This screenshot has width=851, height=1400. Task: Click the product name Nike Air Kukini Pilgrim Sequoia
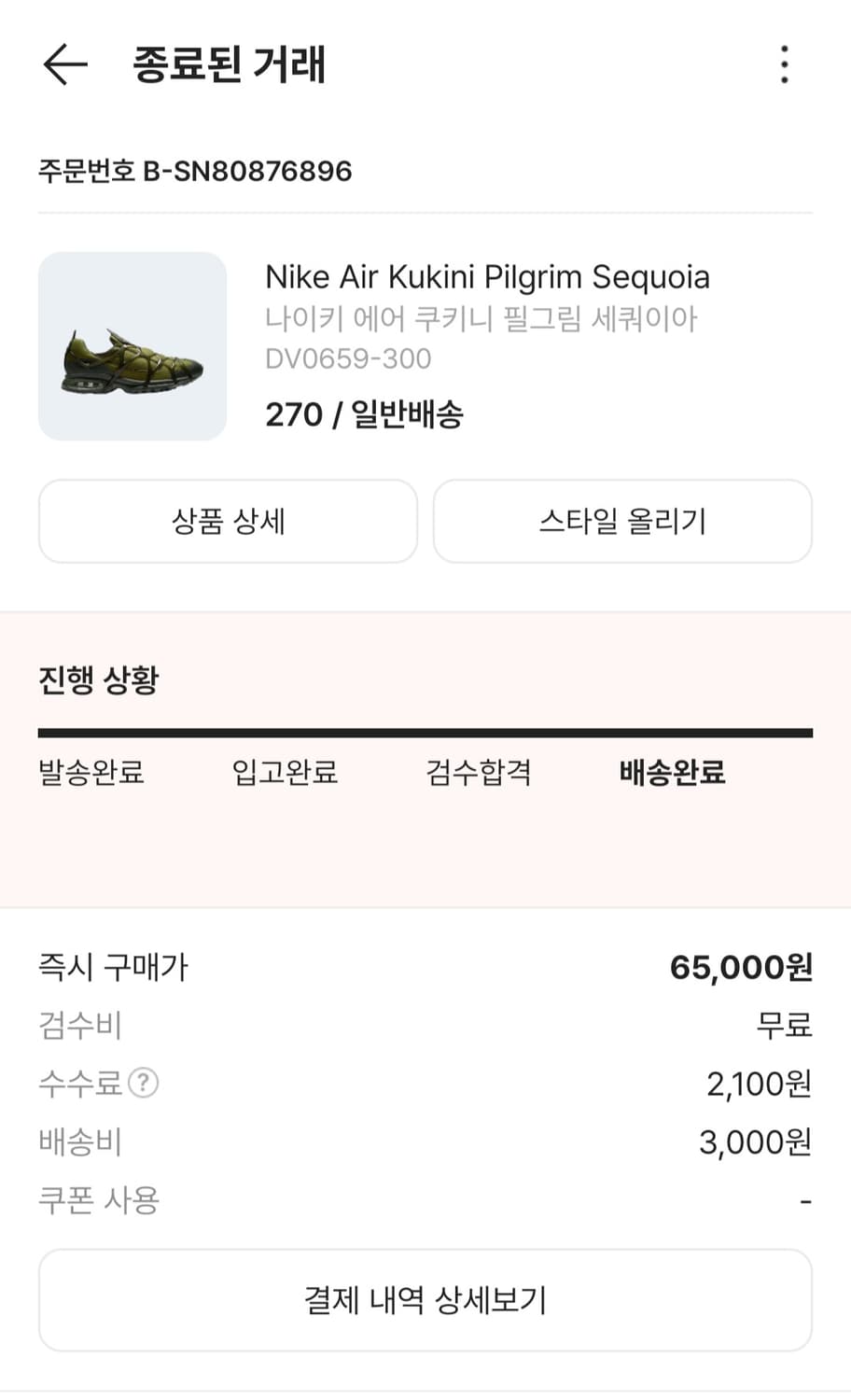pyautogui.click(x=488, y=276)
